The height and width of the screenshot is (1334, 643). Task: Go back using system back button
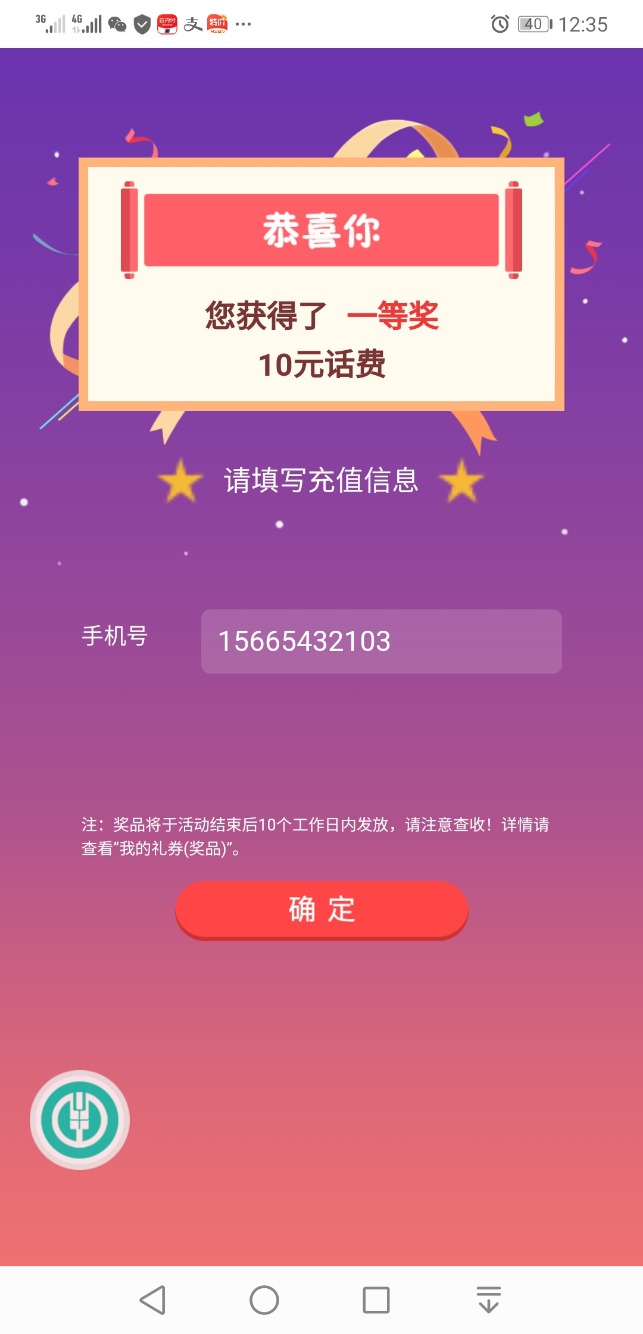tap(152, 1299)
